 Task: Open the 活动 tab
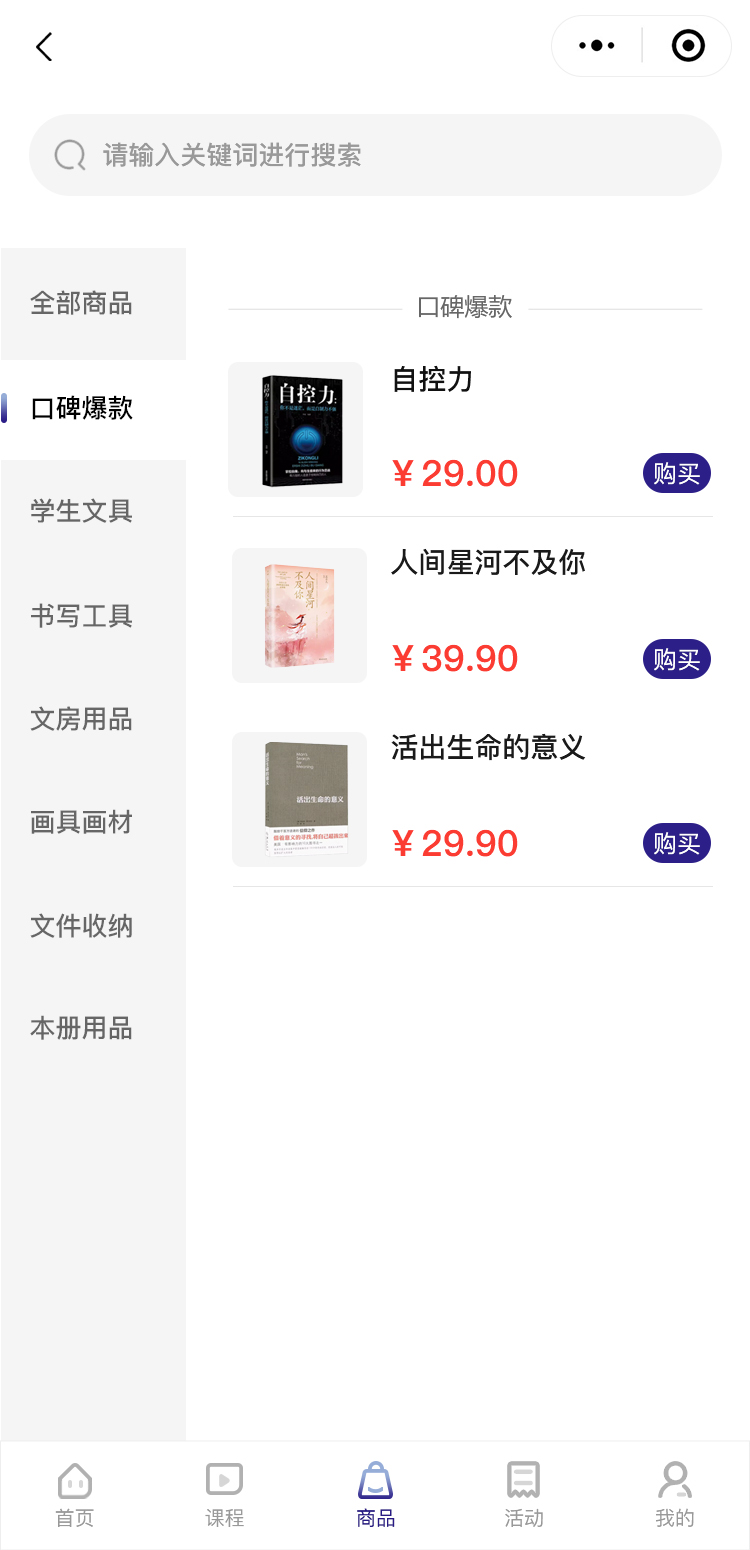click(x=524, y=1495)
